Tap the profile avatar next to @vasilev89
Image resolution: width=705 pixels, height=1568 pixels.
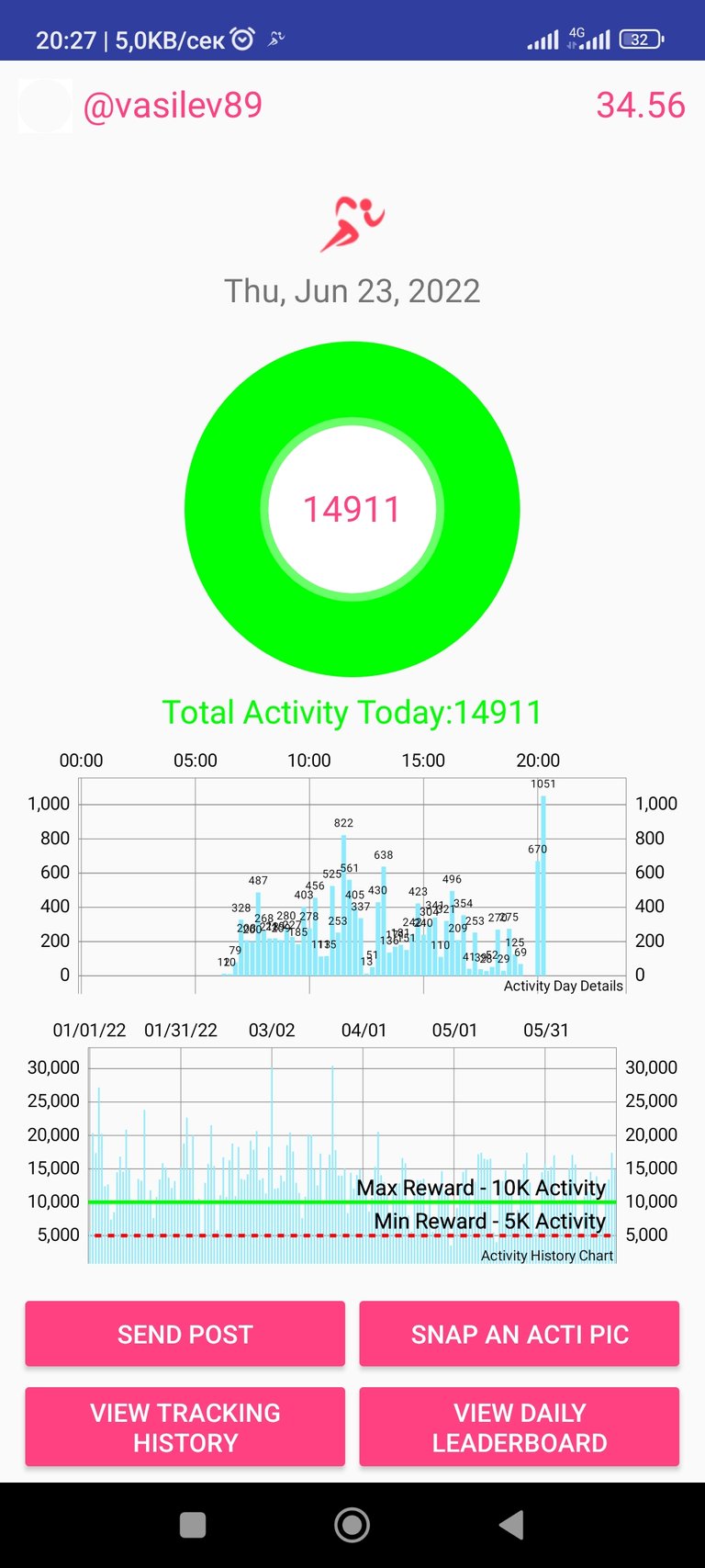(45, 106)
